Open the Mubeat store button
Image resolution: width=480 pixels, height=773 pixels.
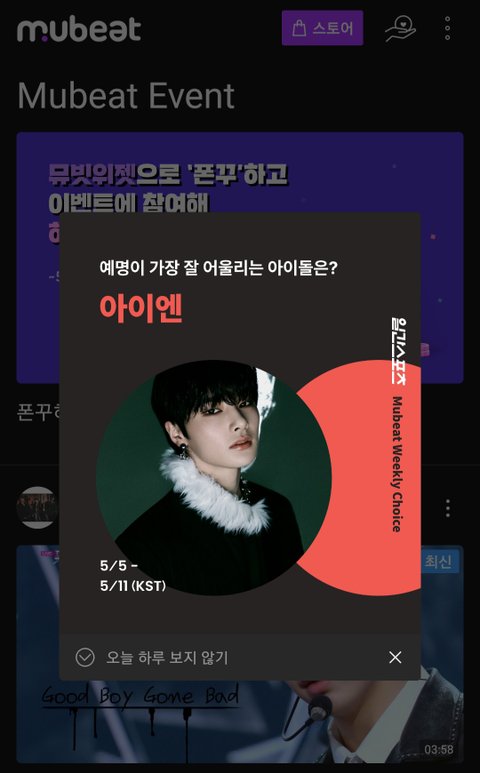pos(322,28)
